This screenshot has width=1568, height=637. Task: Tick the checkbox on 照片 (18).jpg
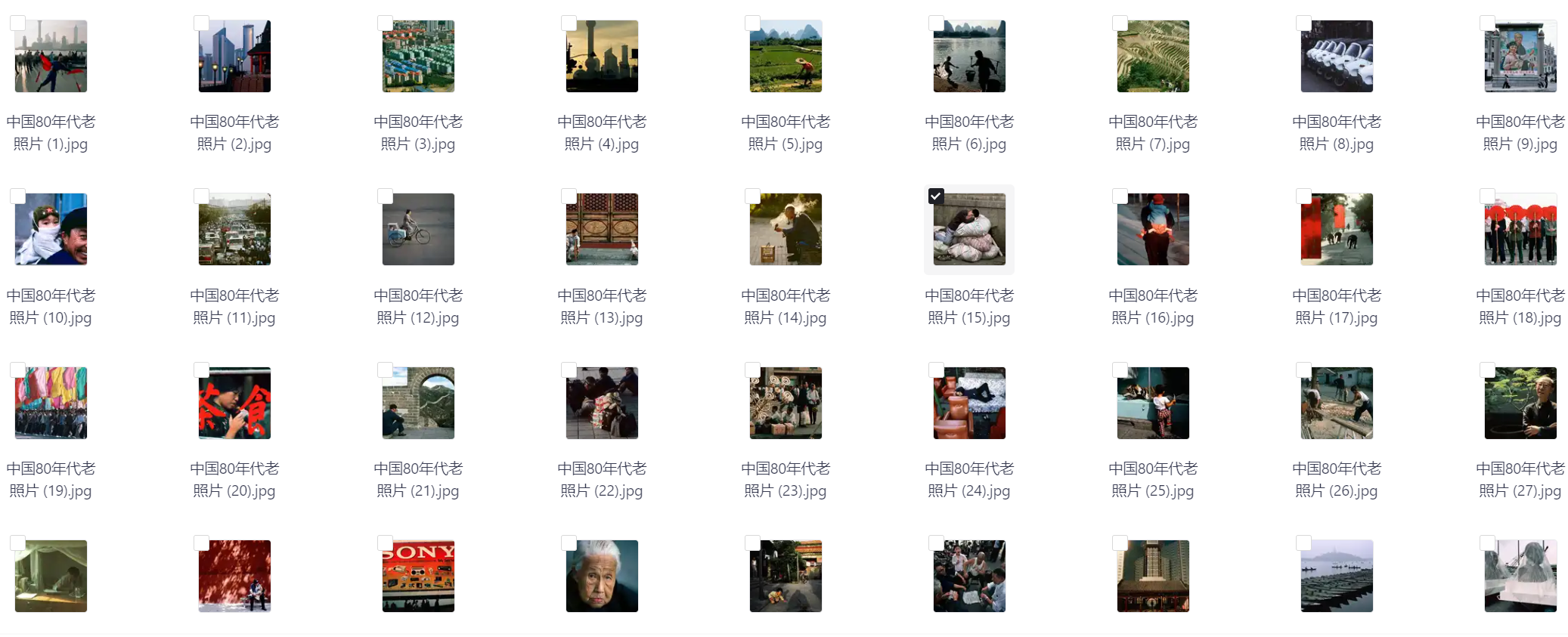coord(1487,196)
